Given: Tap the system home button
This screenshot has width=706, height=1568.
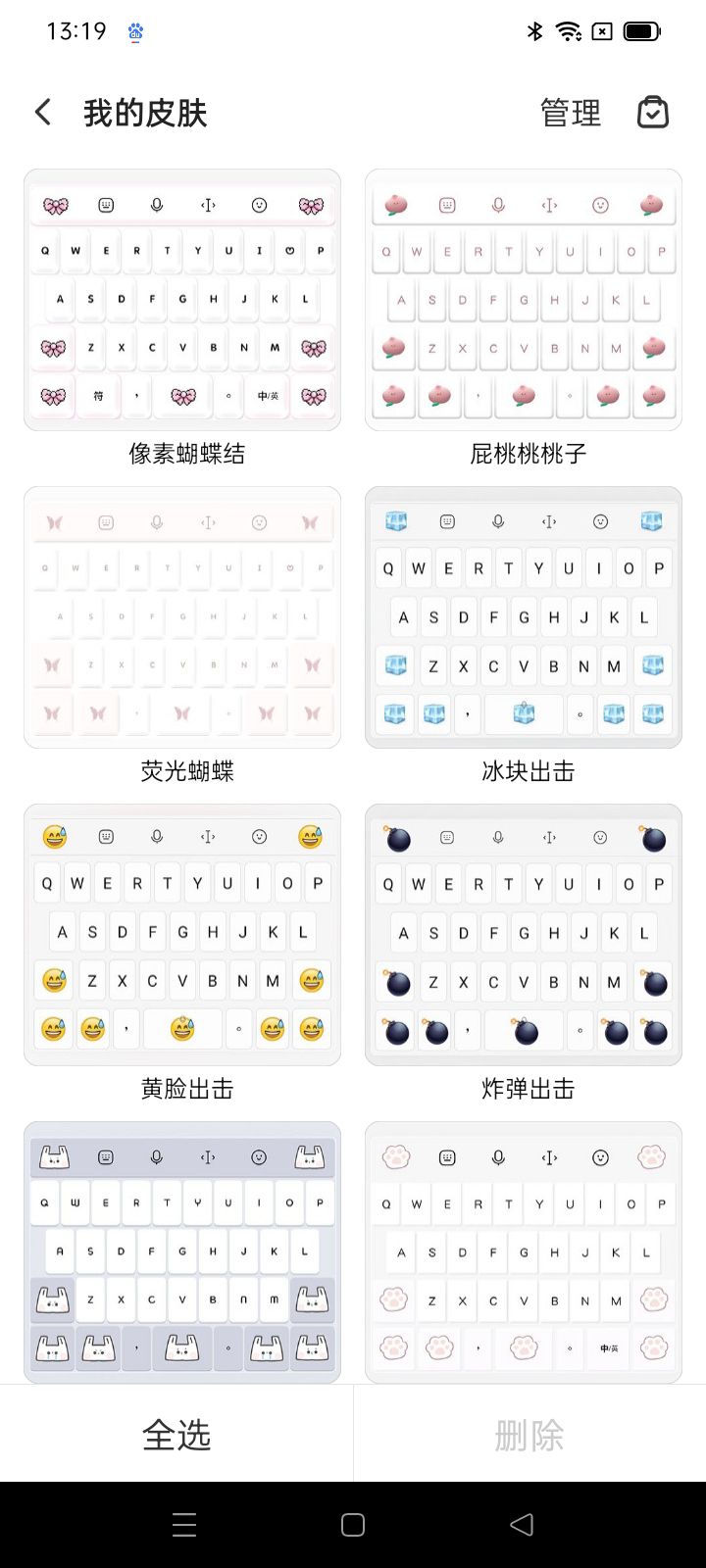Looking at the screenshot, I should [353, 1525].
